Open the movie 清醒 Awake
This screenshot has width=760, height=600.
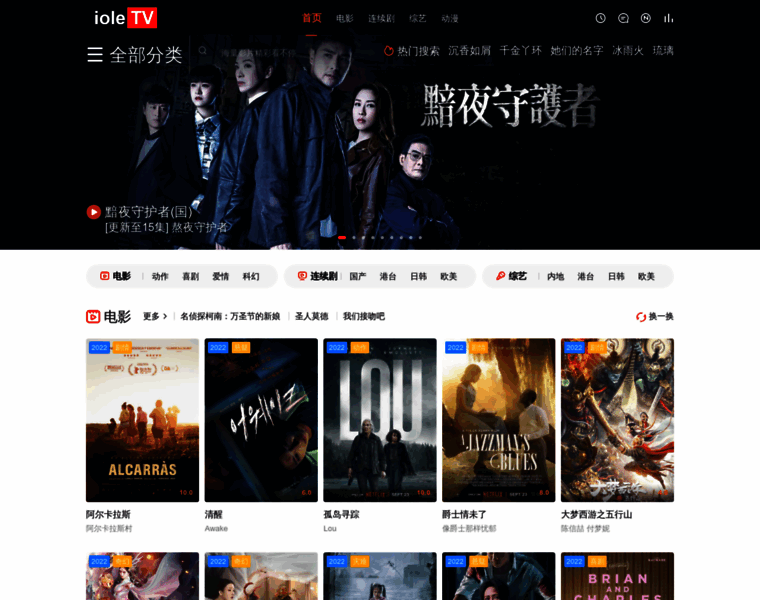261,420
